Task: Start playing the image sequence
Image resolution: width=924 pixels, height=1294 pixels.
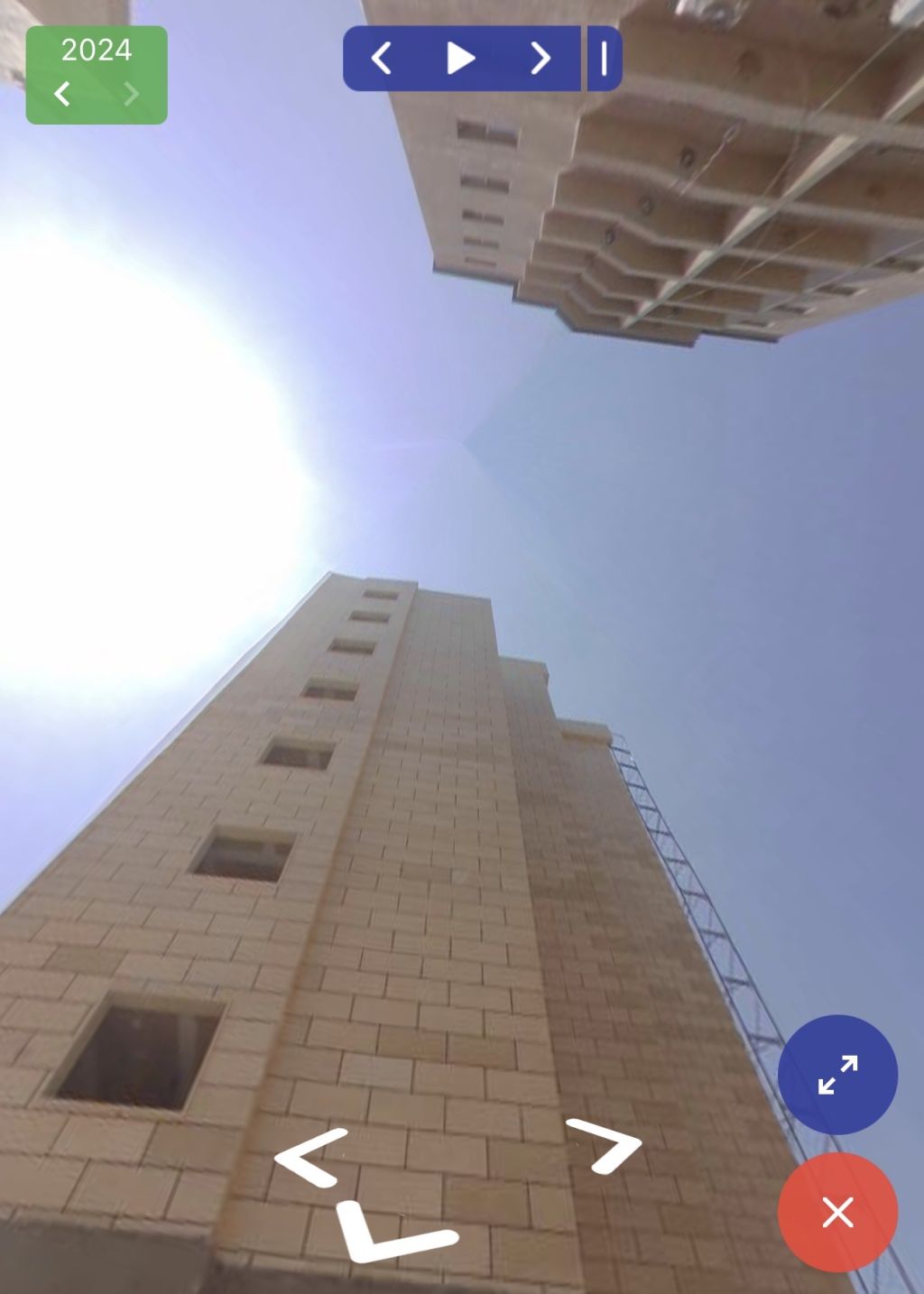Action: (x=460, y=59)
